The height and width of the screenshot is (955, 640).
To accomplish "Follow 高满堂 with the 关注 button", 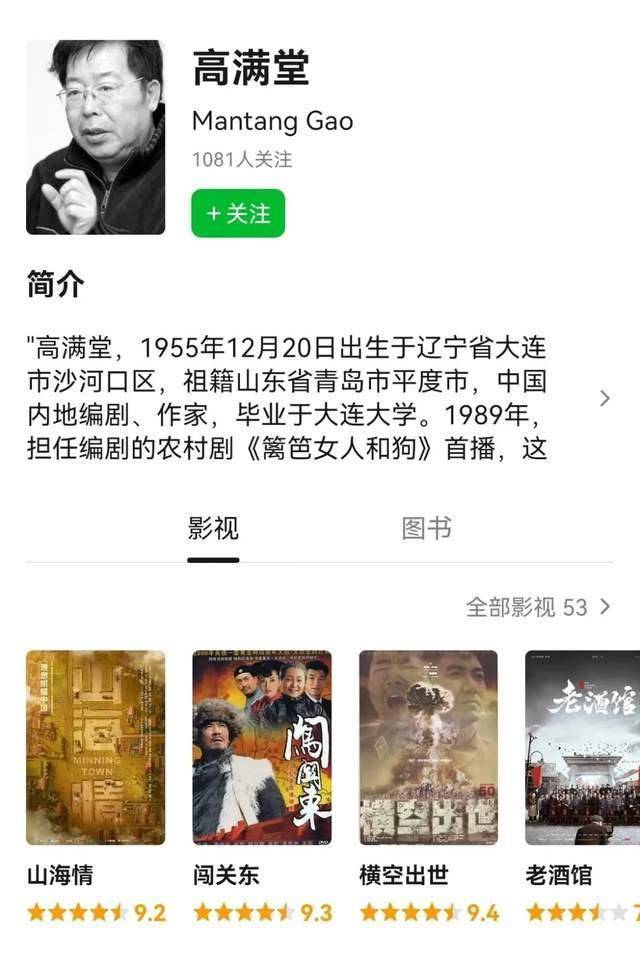I will pos(238,213).
